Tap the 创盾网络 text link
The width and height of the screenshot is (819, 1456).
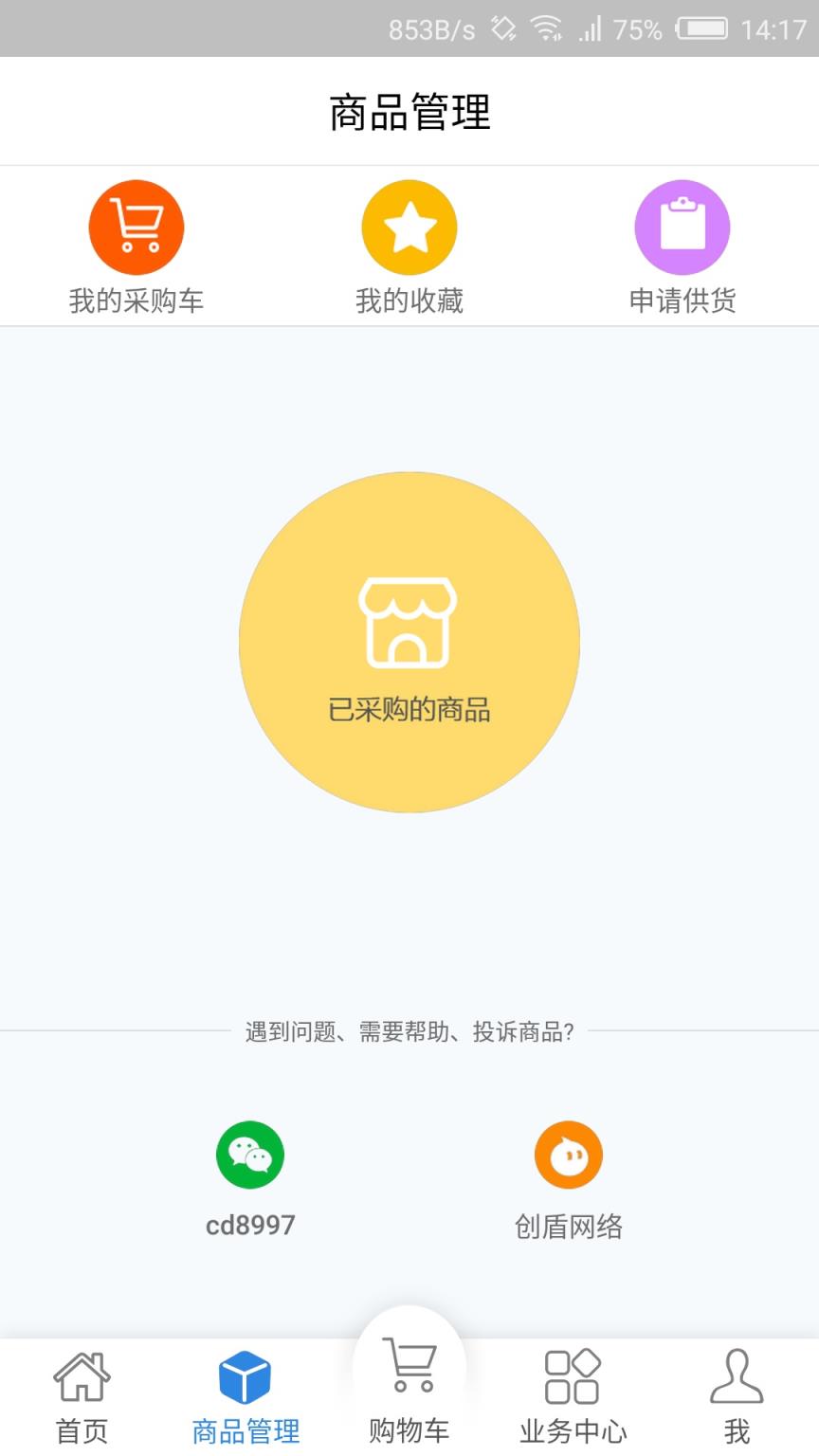[x=569, y=1224]
